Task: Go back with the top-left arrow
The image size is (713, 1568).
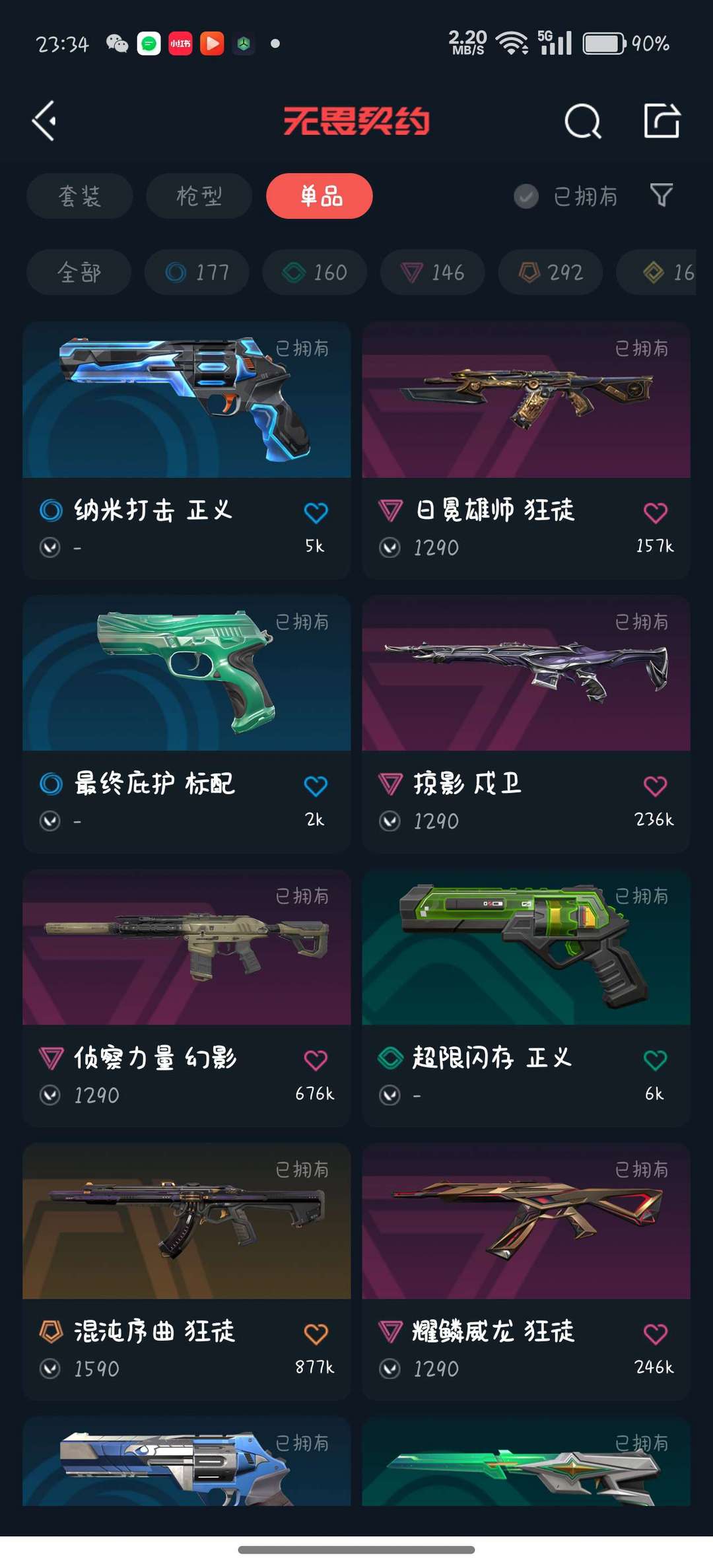Action: [44, 121]
